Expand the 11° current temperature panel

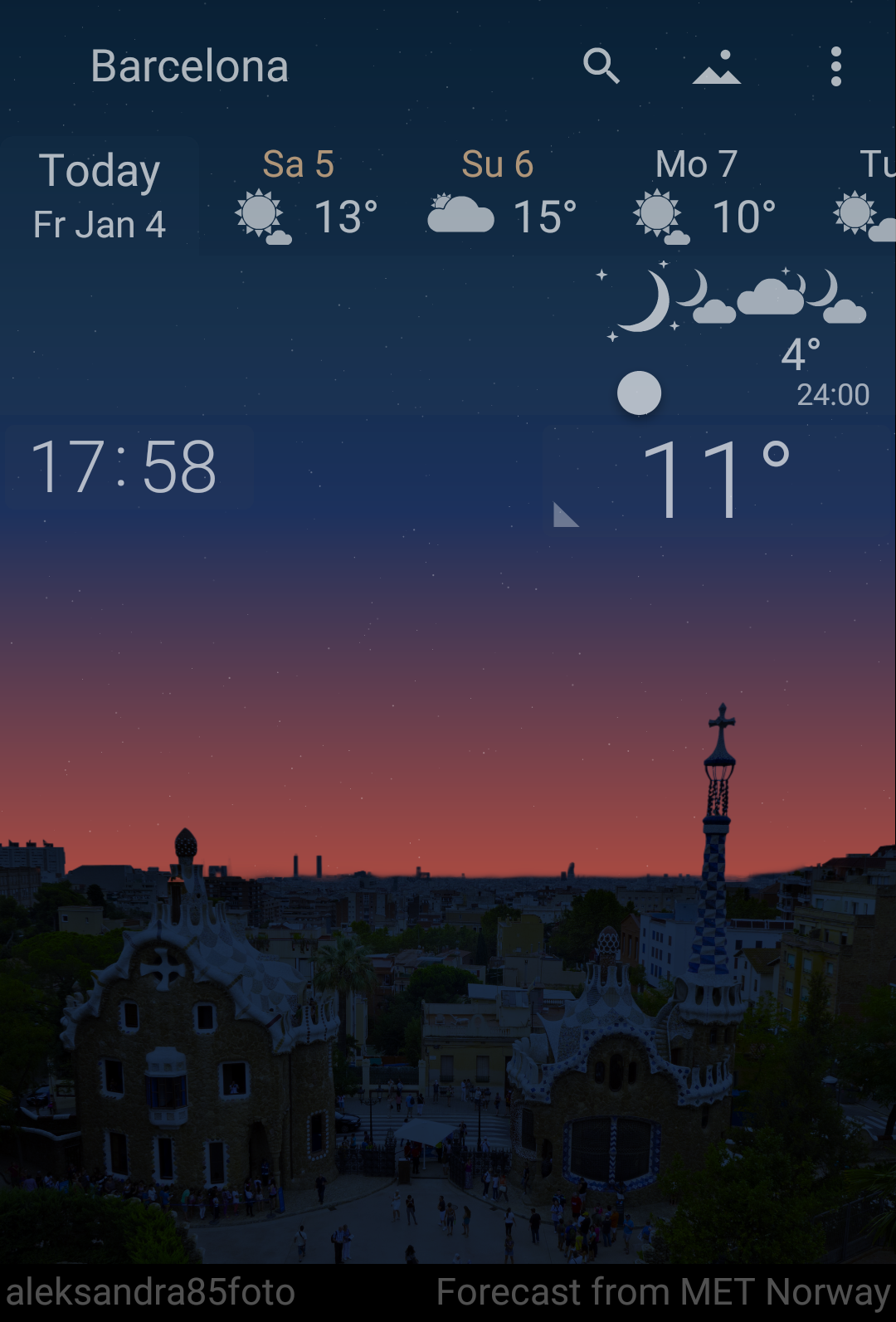click(x=715, y=479)
